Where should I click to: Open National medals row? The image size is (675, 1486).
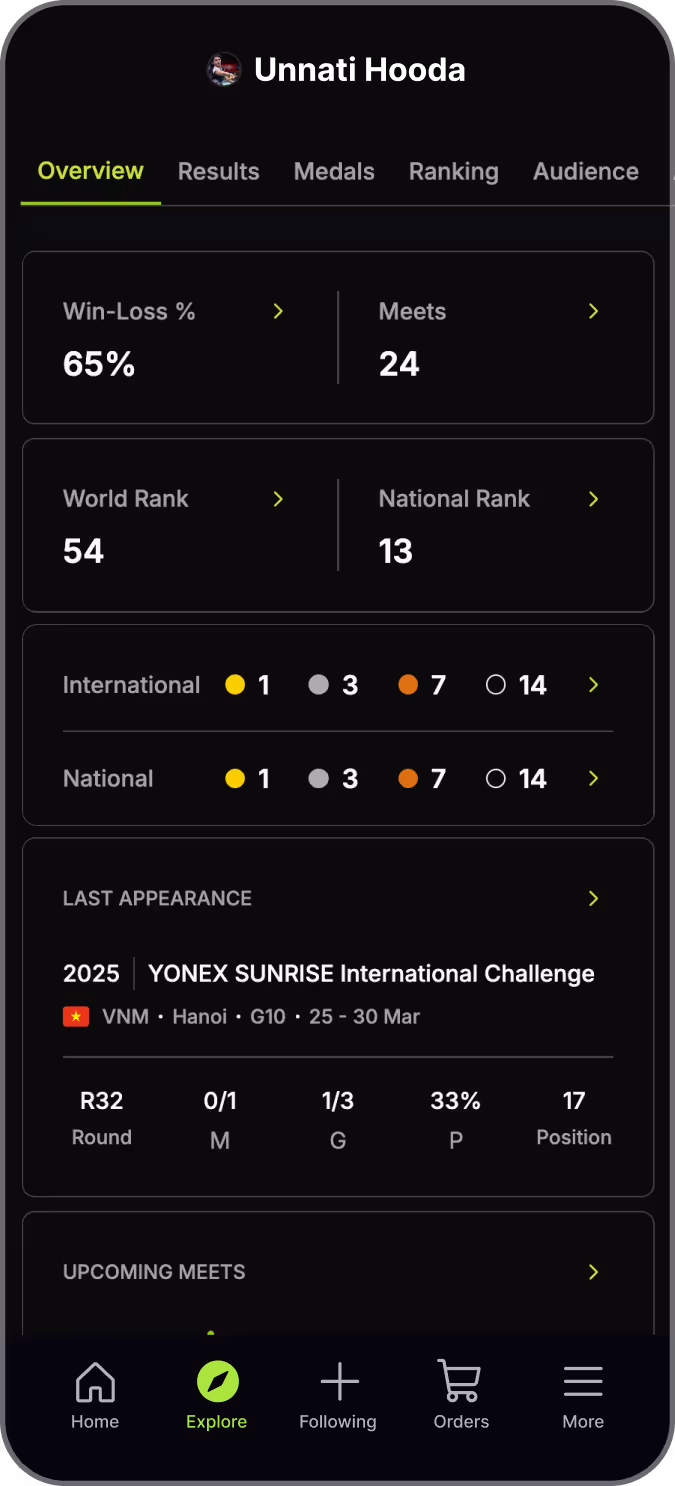(x=338, y=779)
